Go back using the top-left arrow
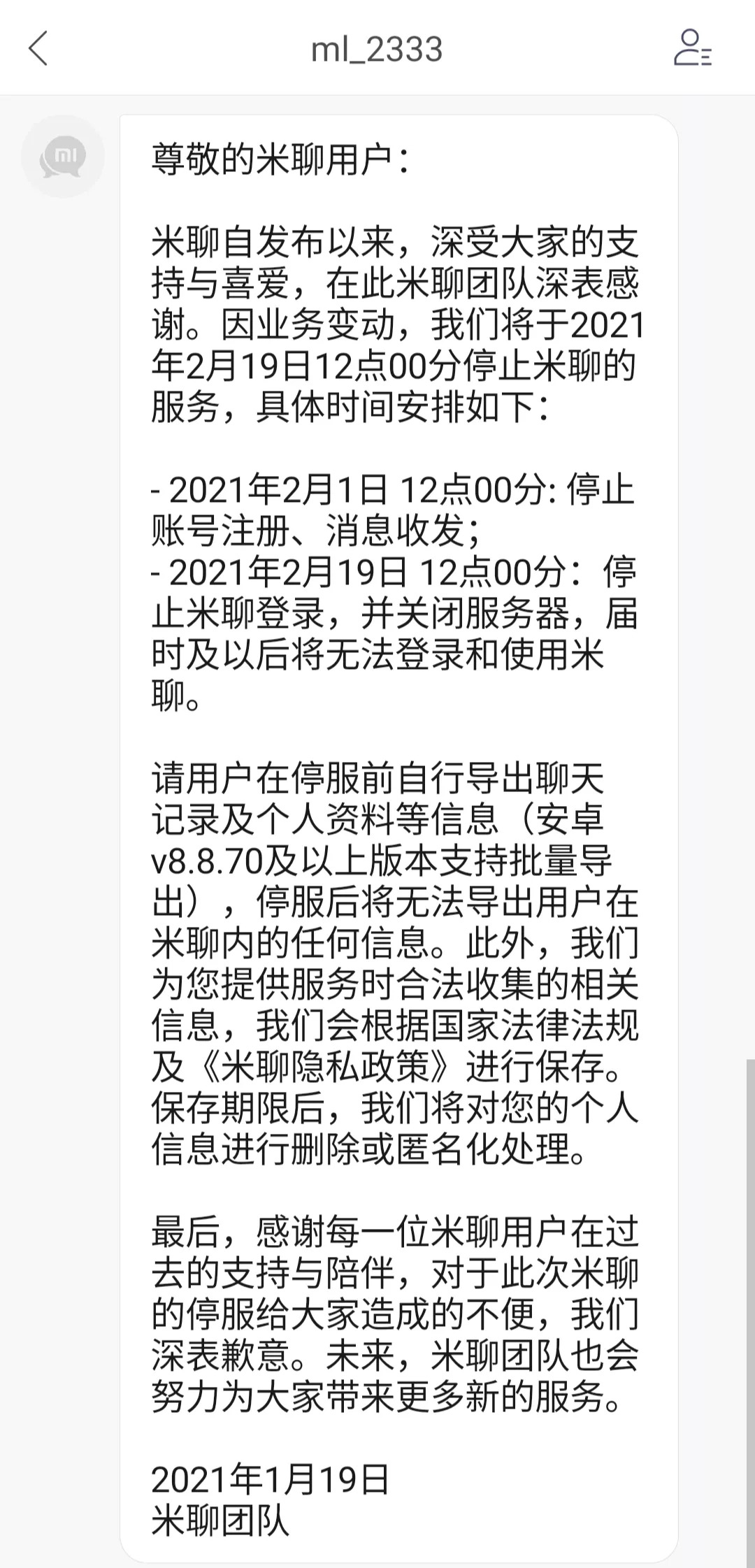 (x=38, y=49)
